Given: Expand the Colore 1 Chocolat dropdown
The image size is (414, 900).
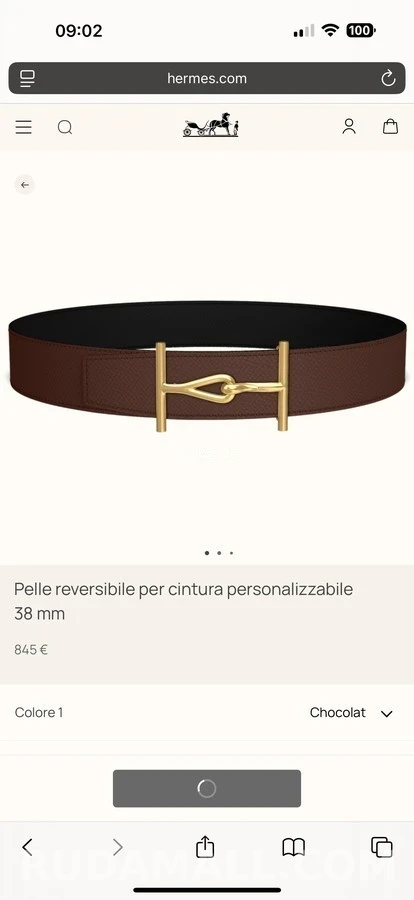Looking at the screenshot, I should pos(207,713).
